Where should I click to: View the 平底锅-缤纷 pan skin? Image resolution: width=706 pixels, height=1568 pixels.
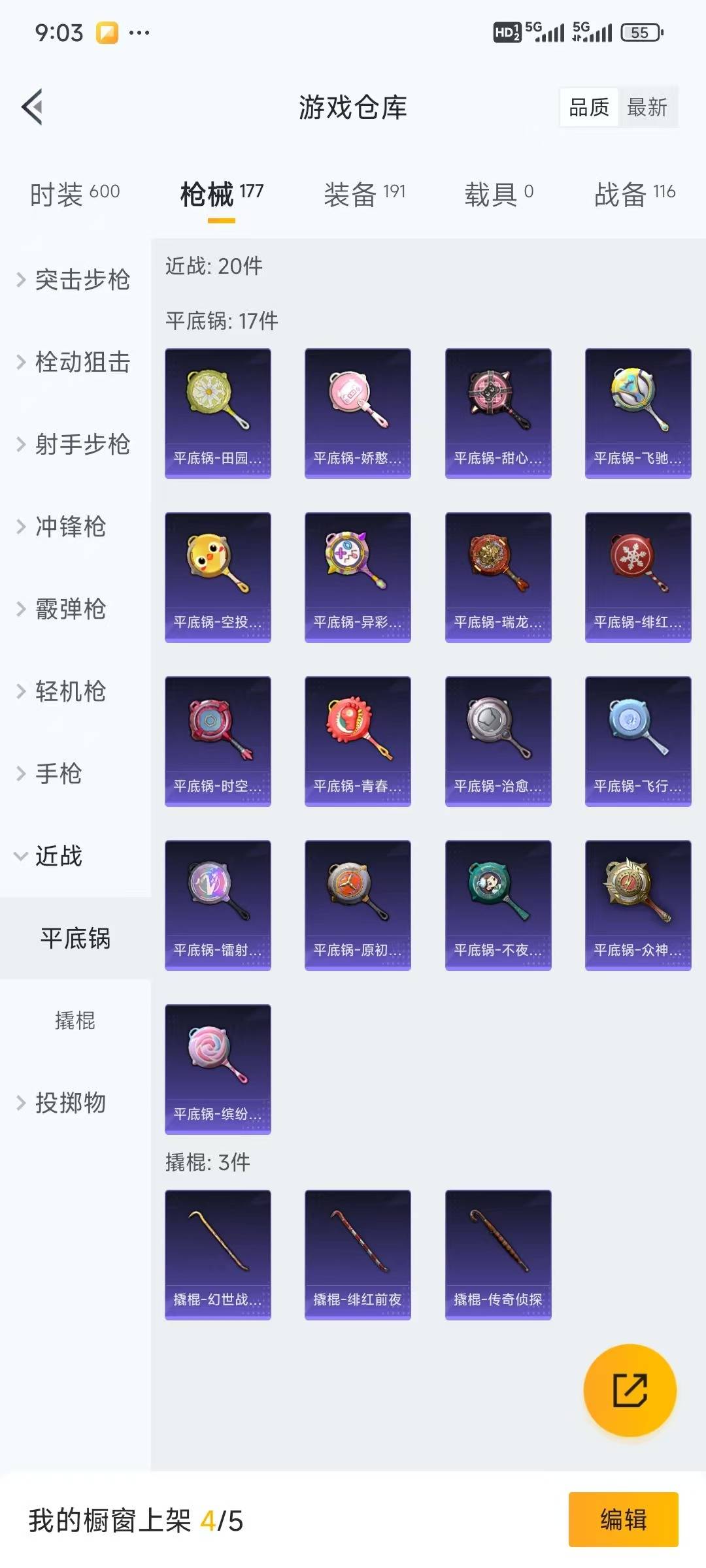pyautogui.click(x=218, y=1069)
